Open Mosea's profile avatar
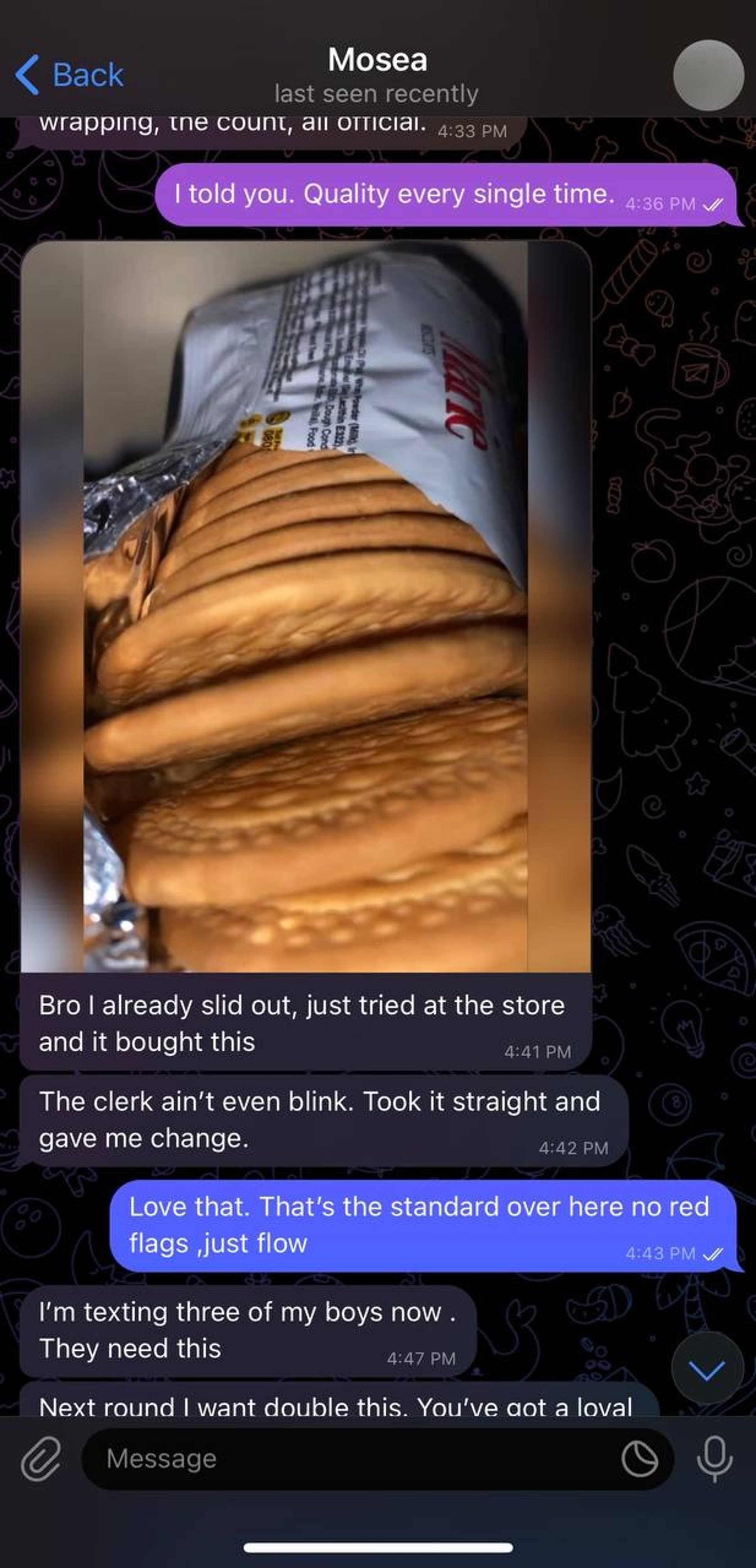This screenshot has width=756, height=1568. click(x=708, y=75)
